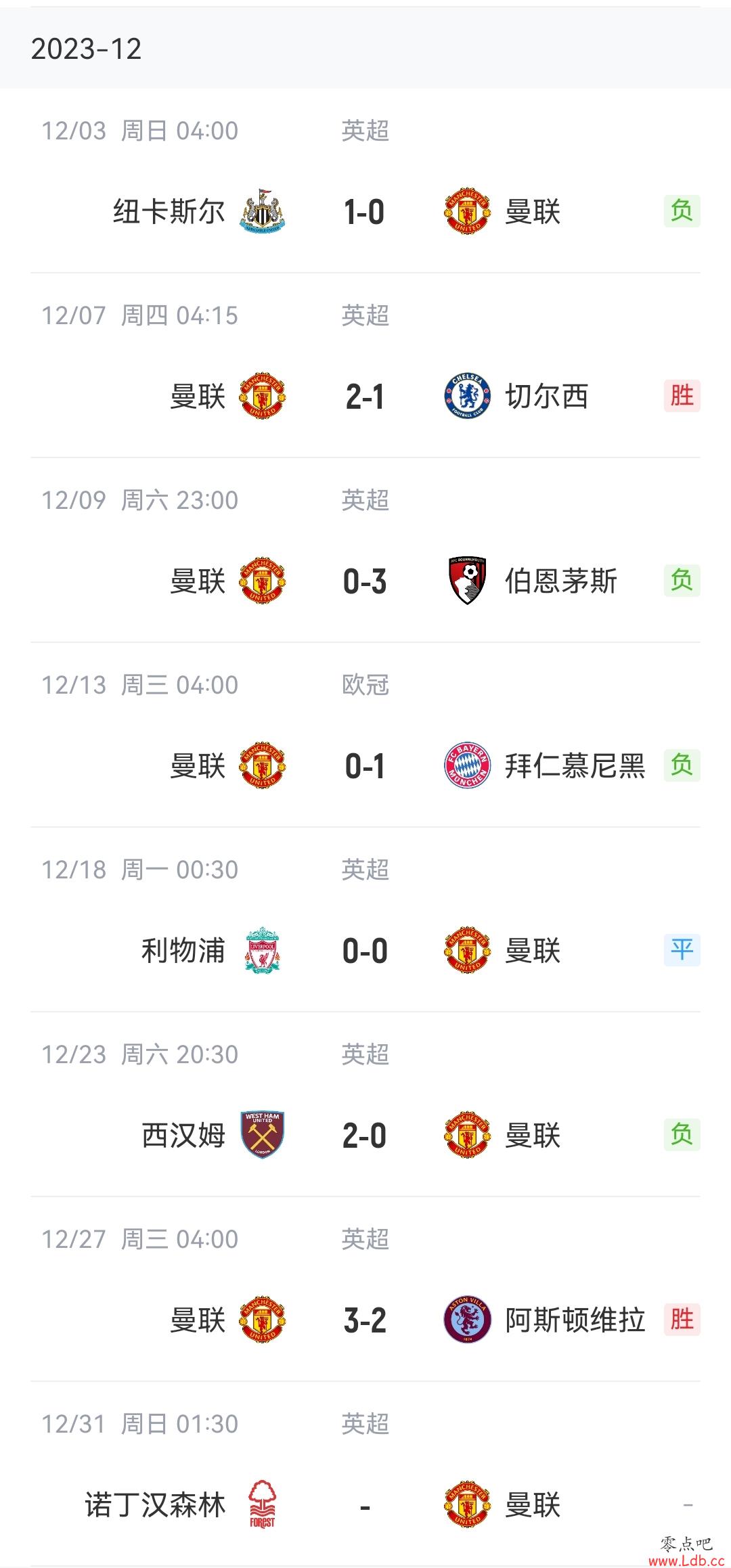View the 12/18 Liverpool vs Man United match
Image resolution: width=731 pixels, height=1568 pixels.
coord(365,920)
